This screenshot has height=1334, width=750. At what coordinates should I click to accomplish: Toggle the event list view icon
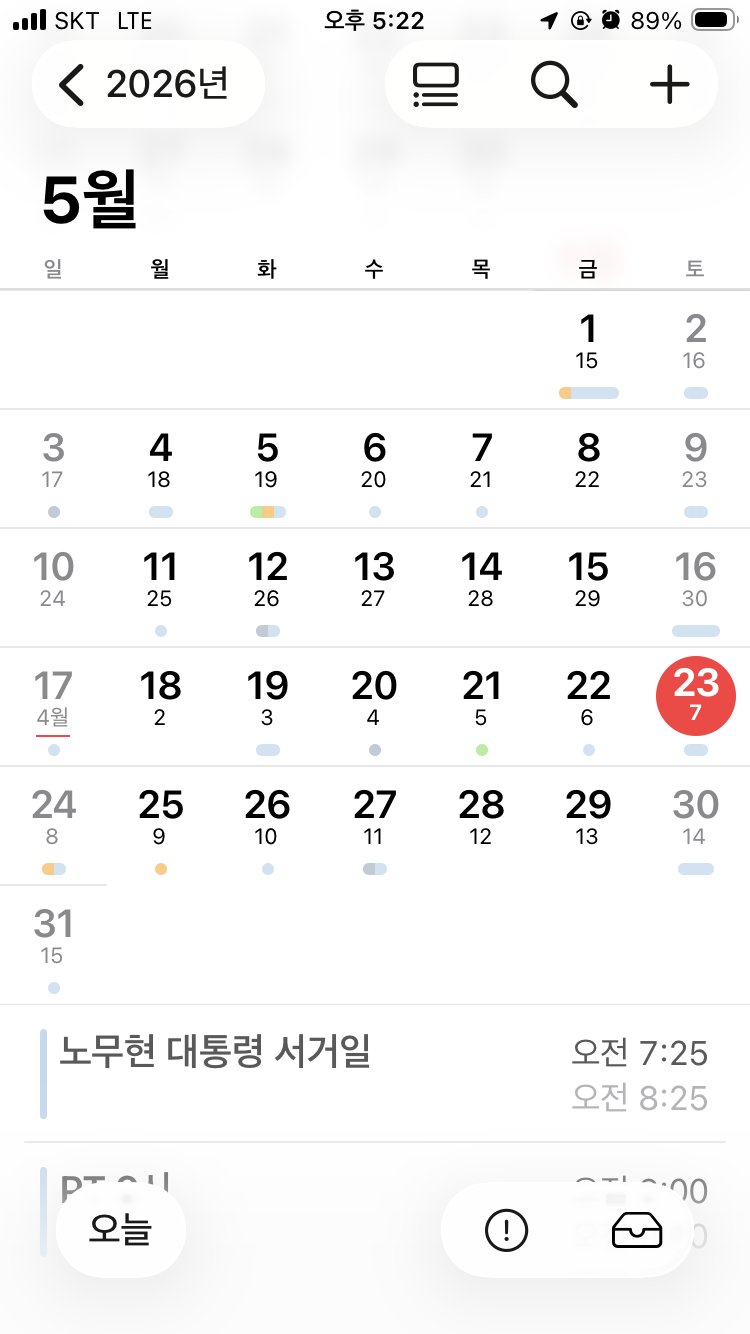(x=436, y=85)
